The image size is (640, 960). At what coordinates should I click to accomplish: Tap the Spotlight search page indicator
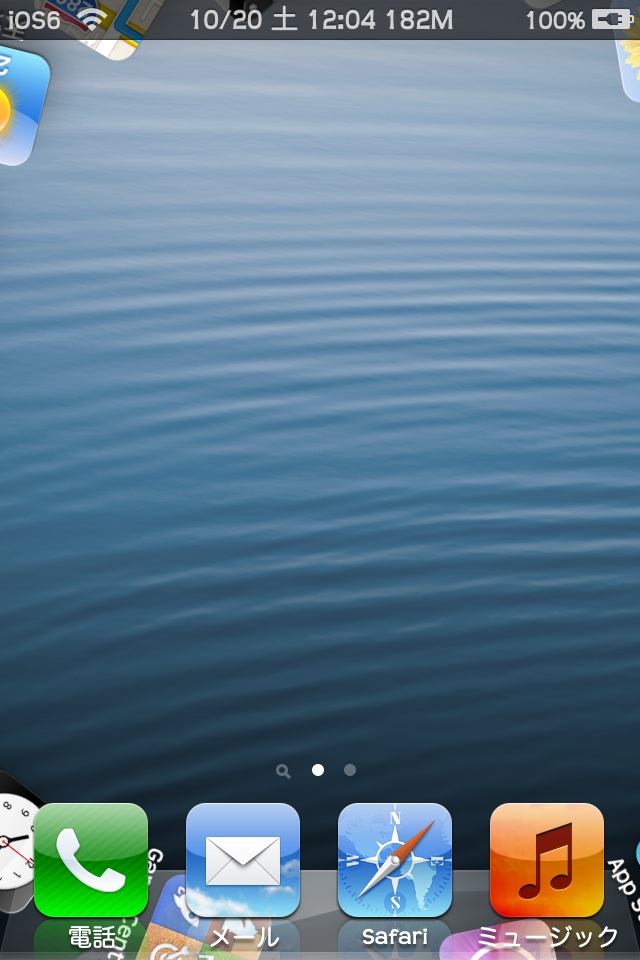(284, 771)
